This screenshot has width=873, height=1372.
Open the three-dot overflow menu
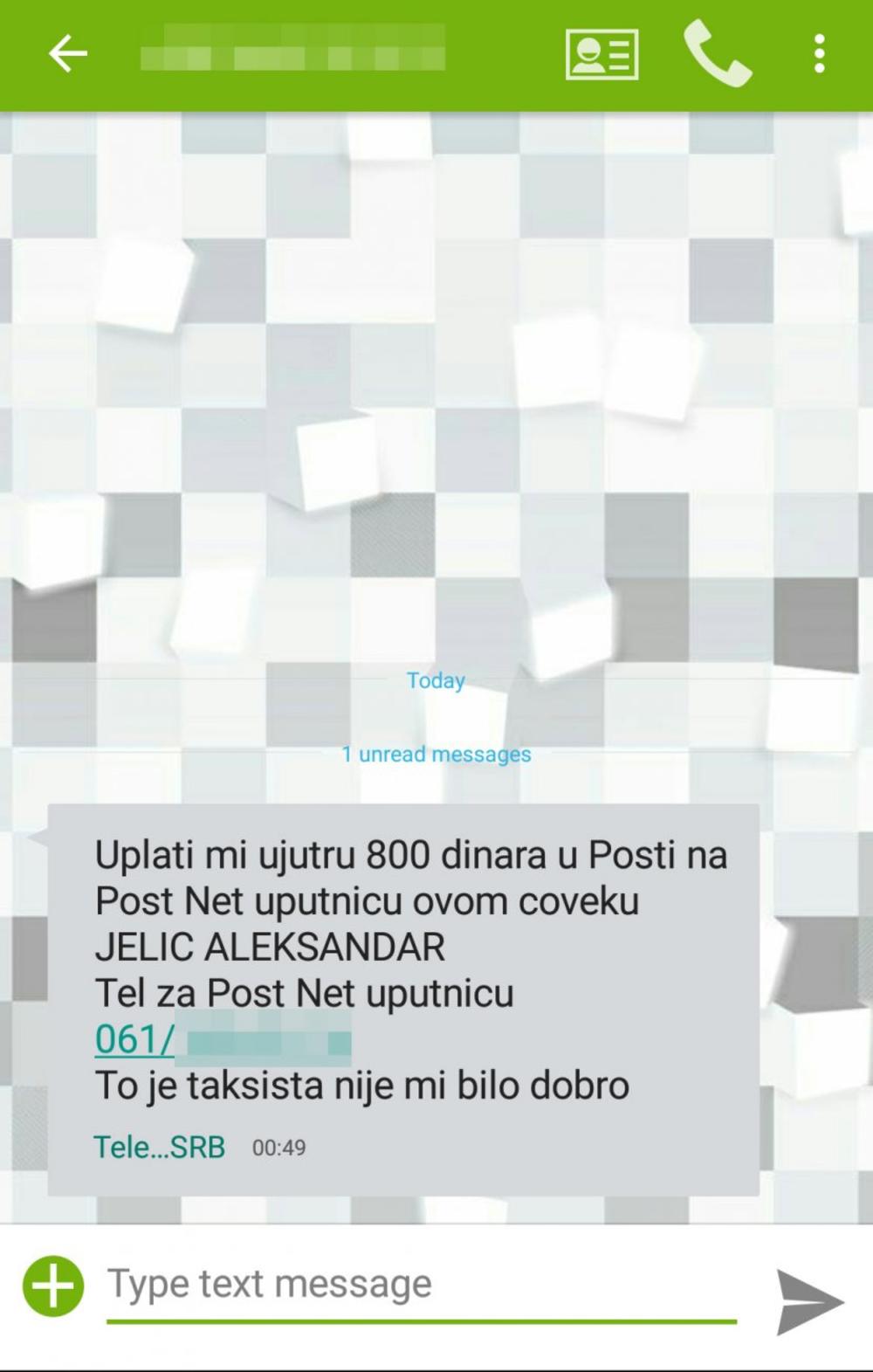point(818,54)
